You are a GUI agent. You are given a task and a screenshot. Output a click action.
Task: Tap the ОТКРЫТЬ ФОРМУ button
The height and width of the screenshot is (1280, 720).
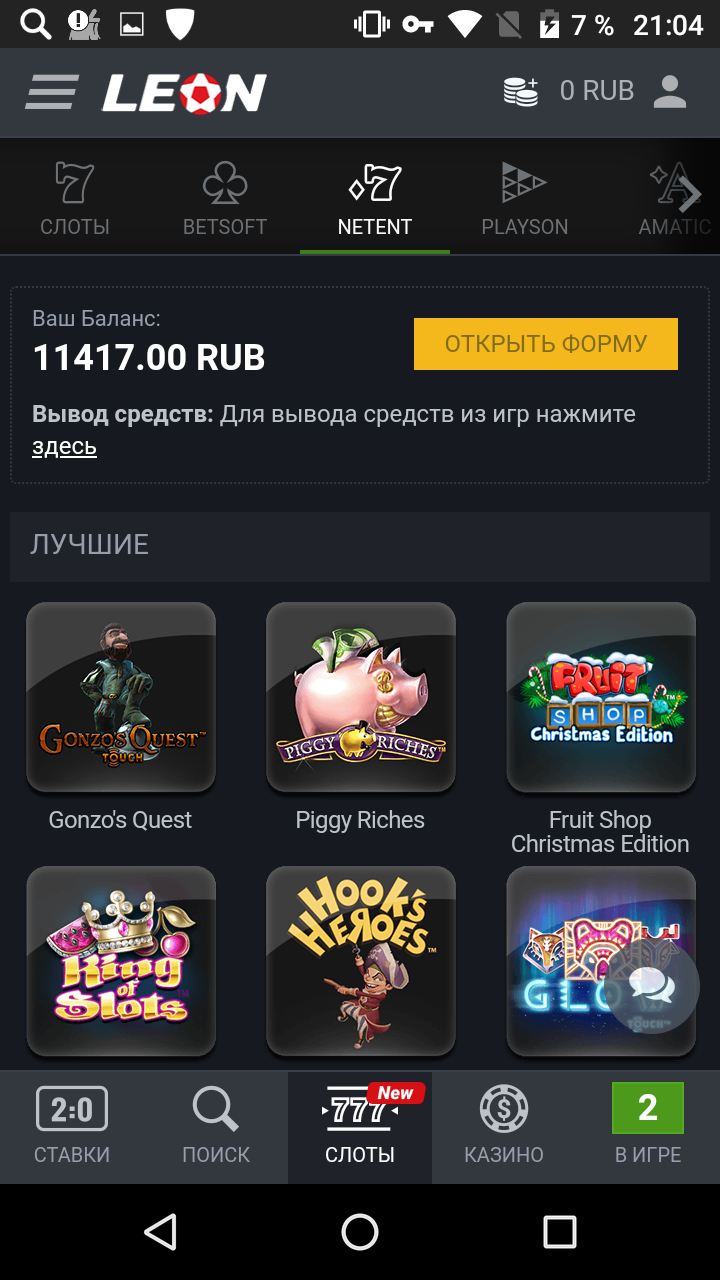tap(545, 343)
